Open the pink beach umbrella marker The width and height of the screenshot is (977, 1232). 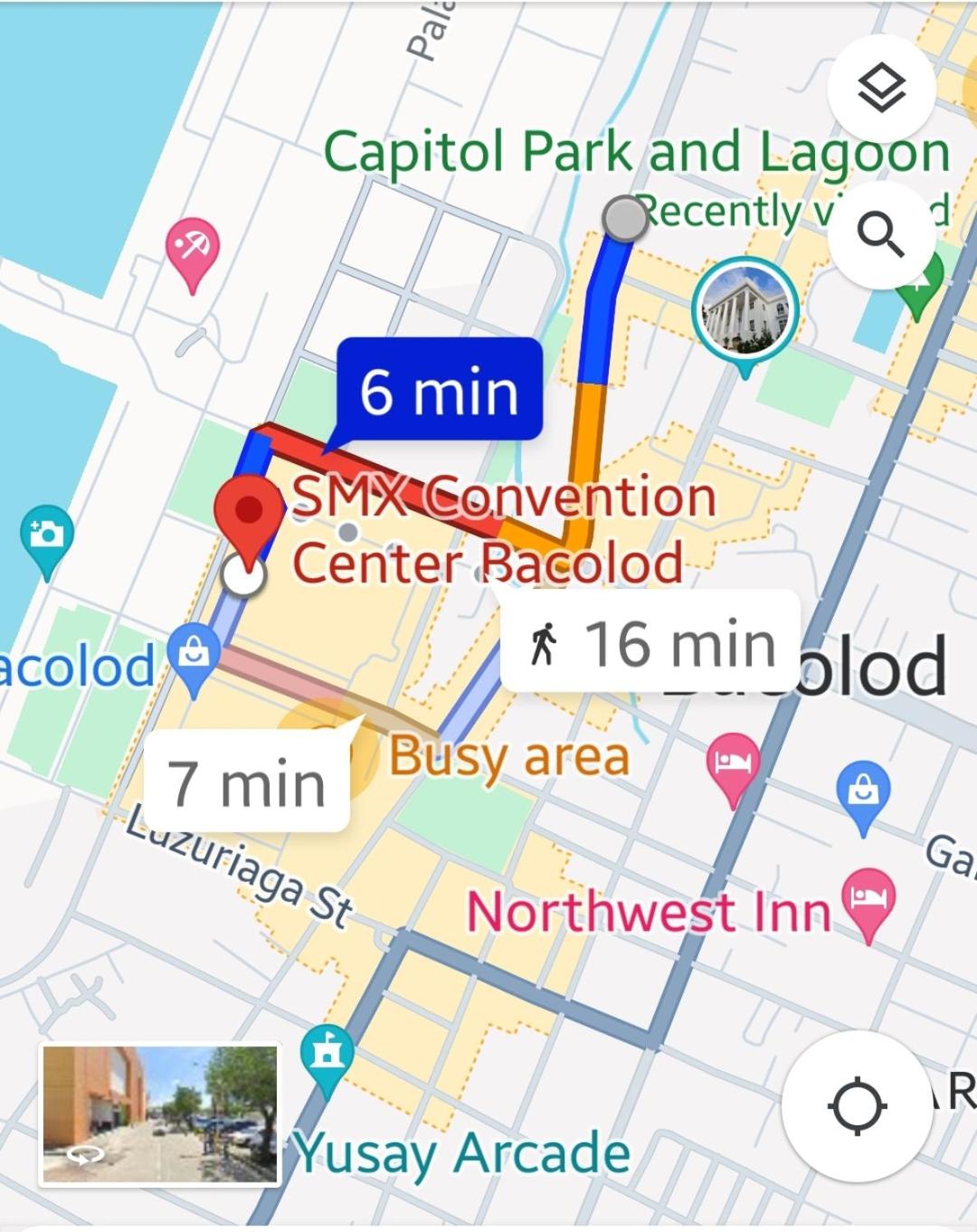tap(193, 246)
